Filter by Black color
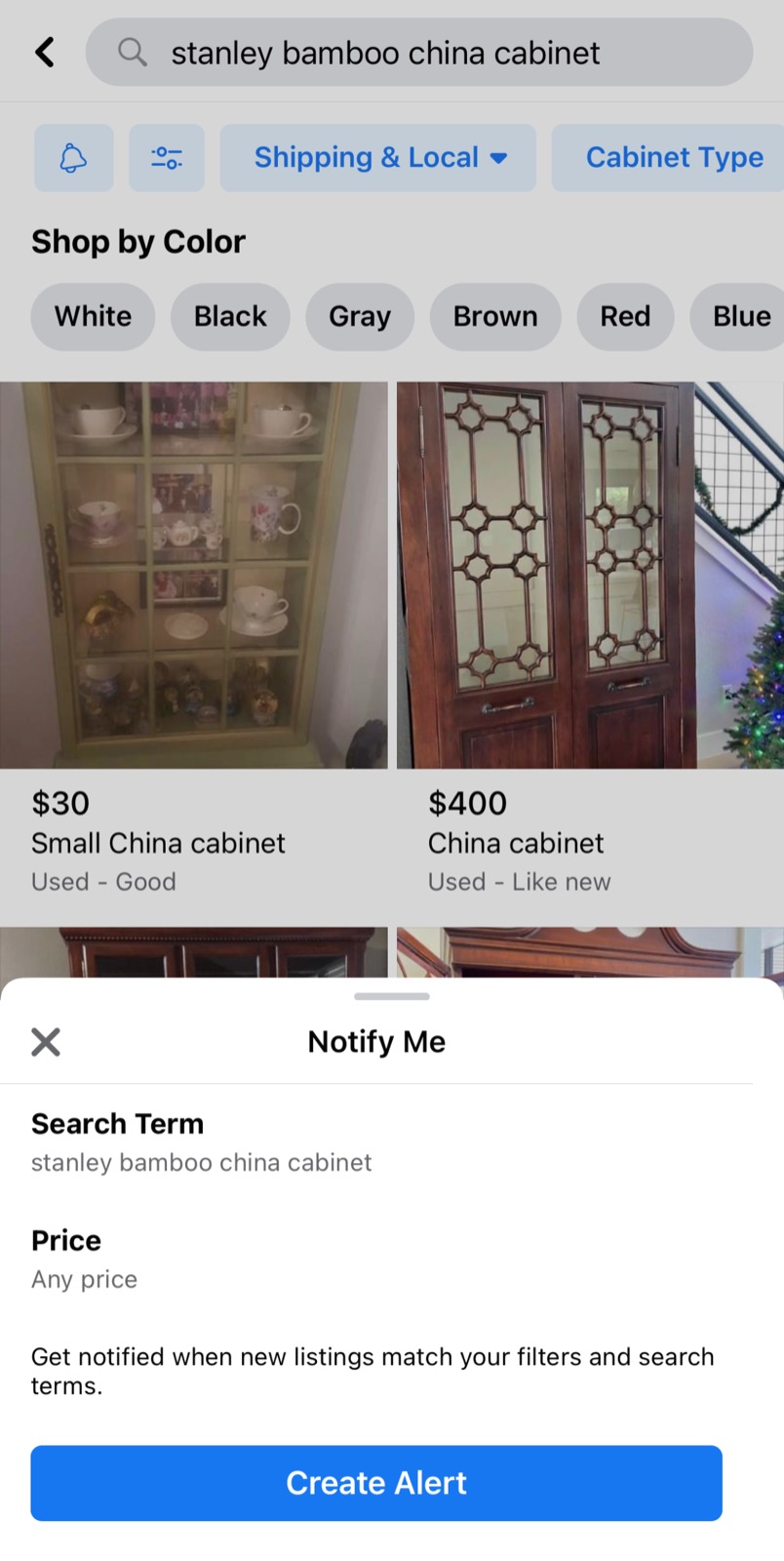The height and width of the screenshot is (1561, 784). [x=230, y=317]
